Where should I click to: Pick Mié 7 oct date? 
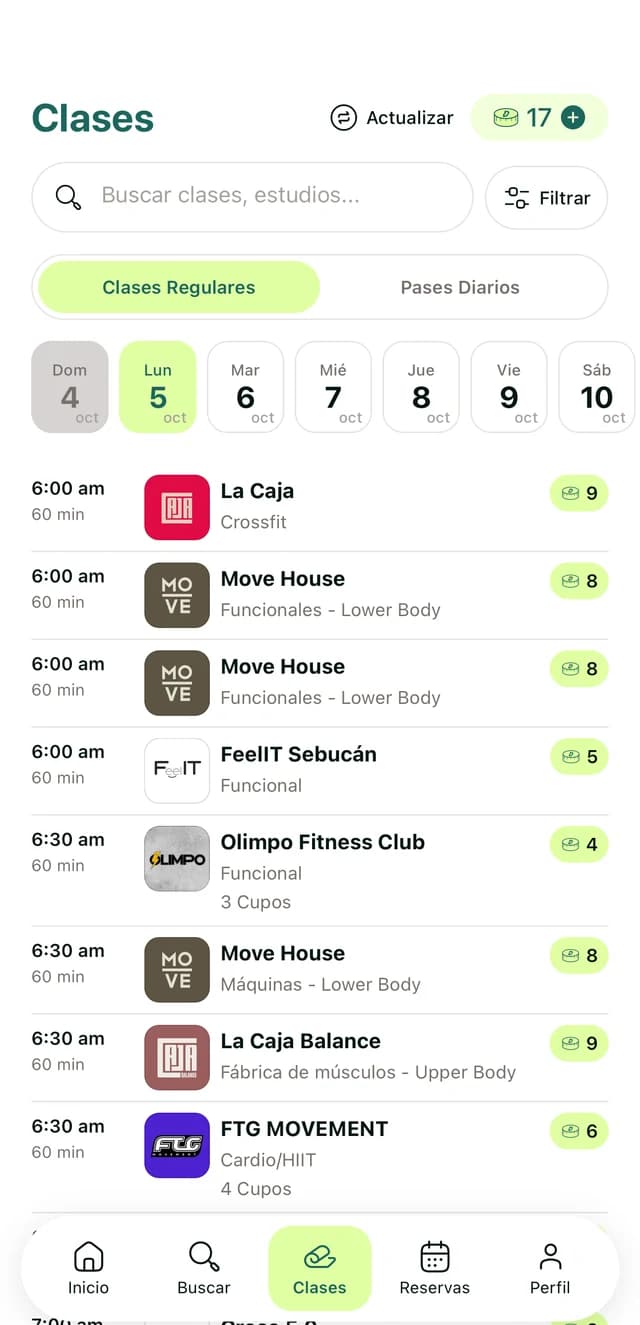tap(333, 387)
